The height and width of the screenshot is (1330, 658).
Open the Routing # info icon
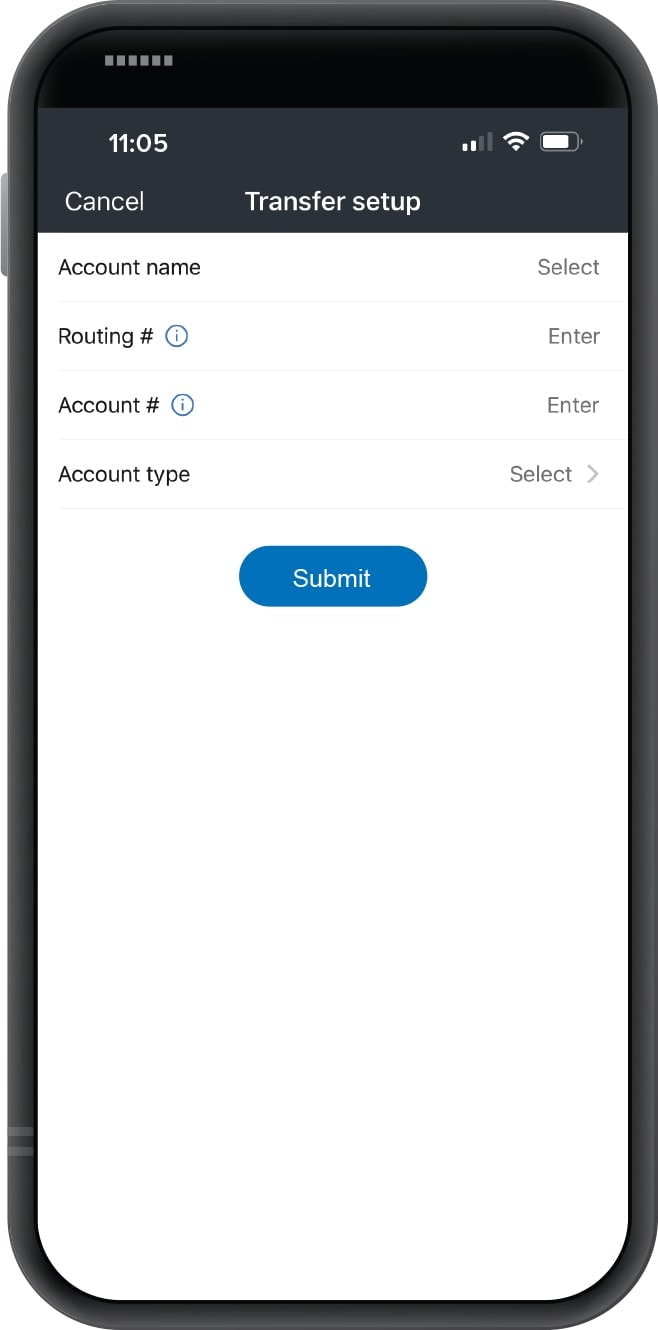176,336
